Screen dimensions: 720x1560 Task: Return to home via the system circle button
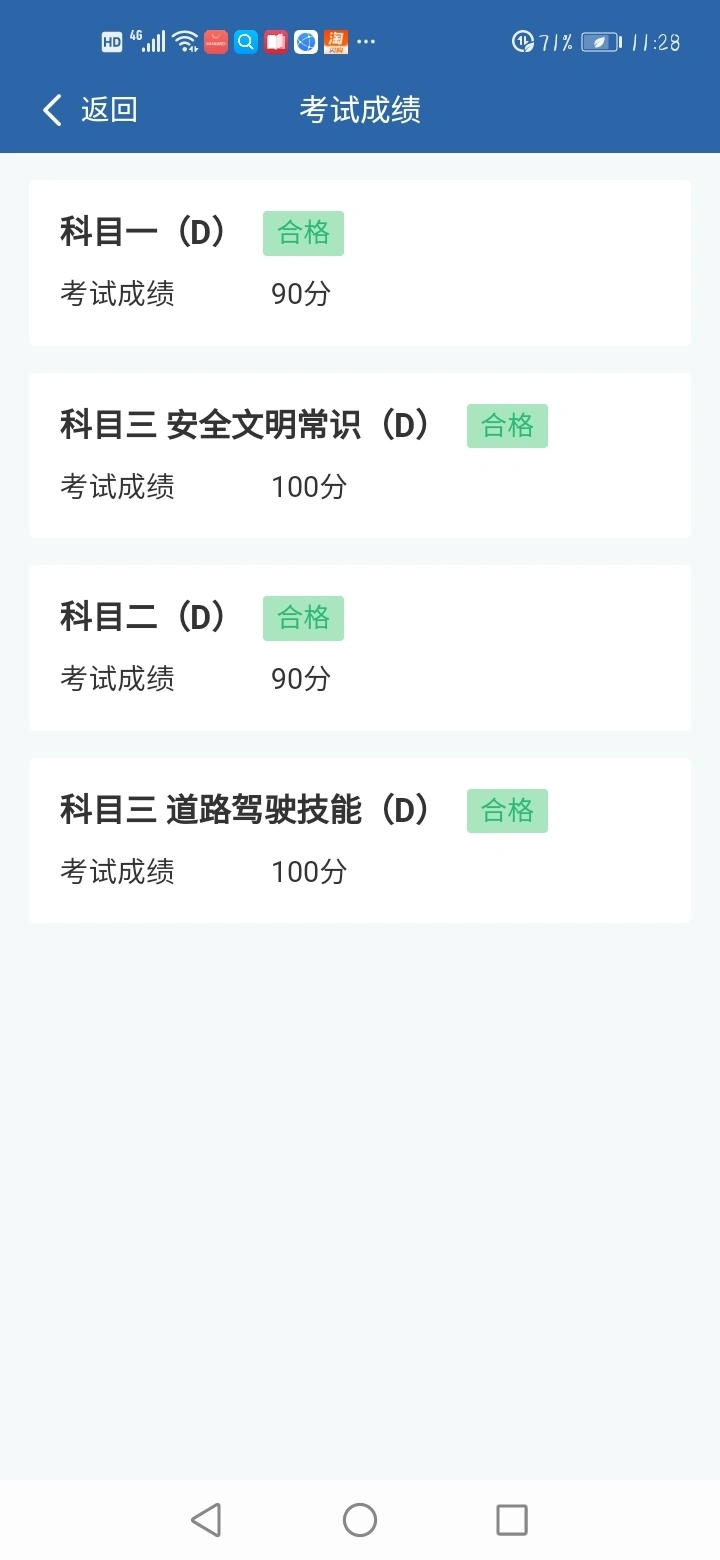[360, 1520]
